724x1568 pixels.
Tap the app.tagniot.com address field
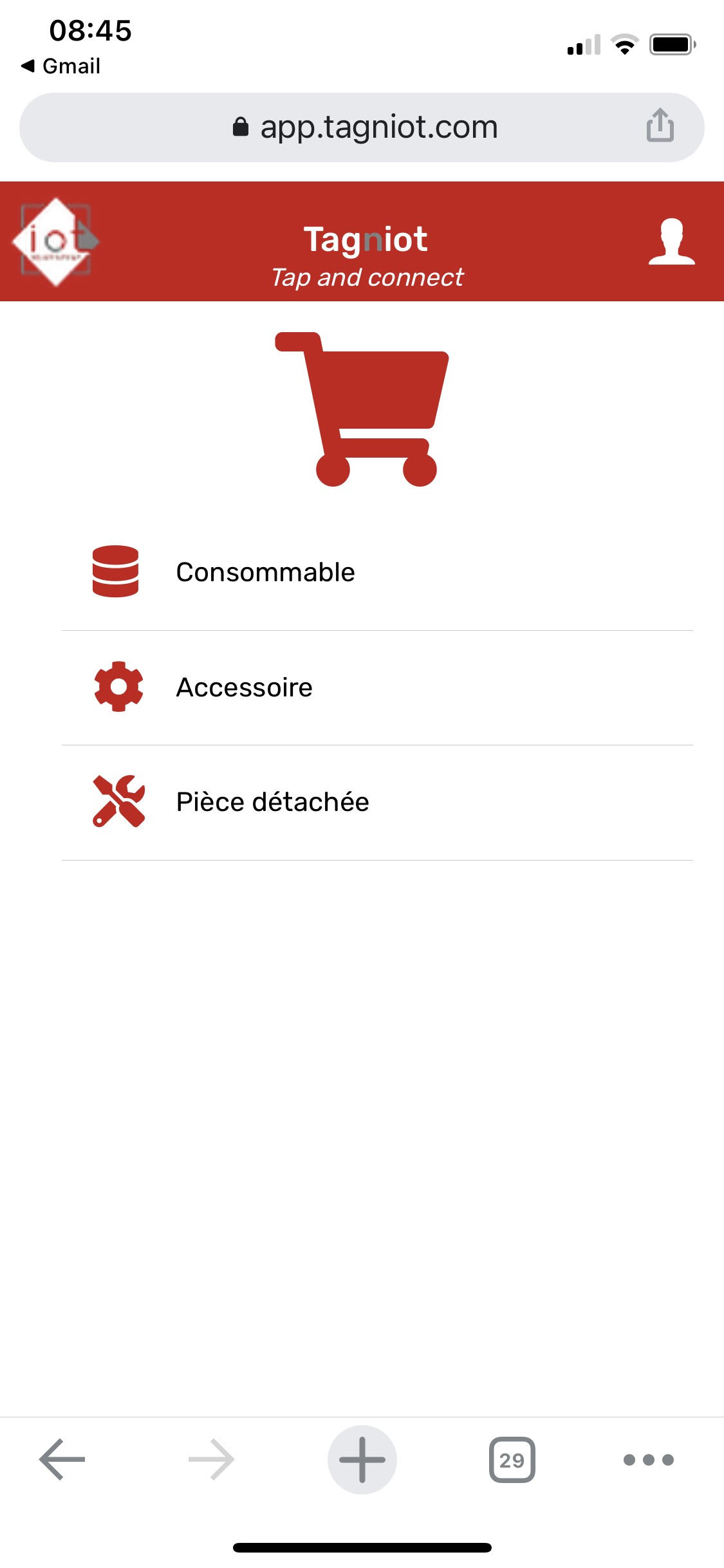[x=365, y=127]
